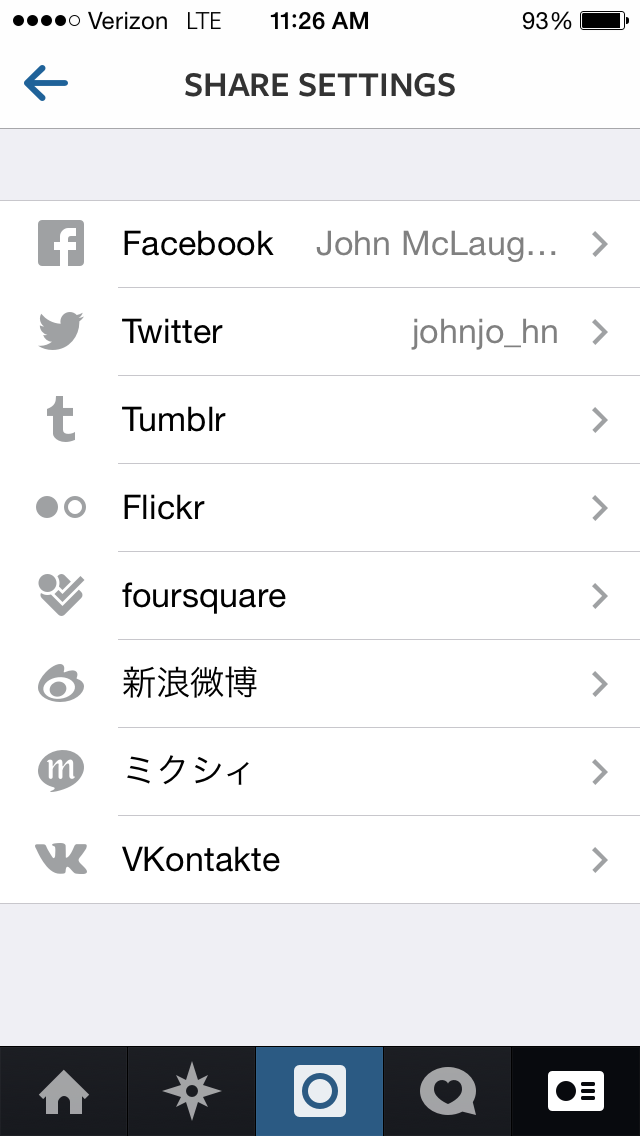Select the ミクシィ sharing row

click(x=320, y=772)
